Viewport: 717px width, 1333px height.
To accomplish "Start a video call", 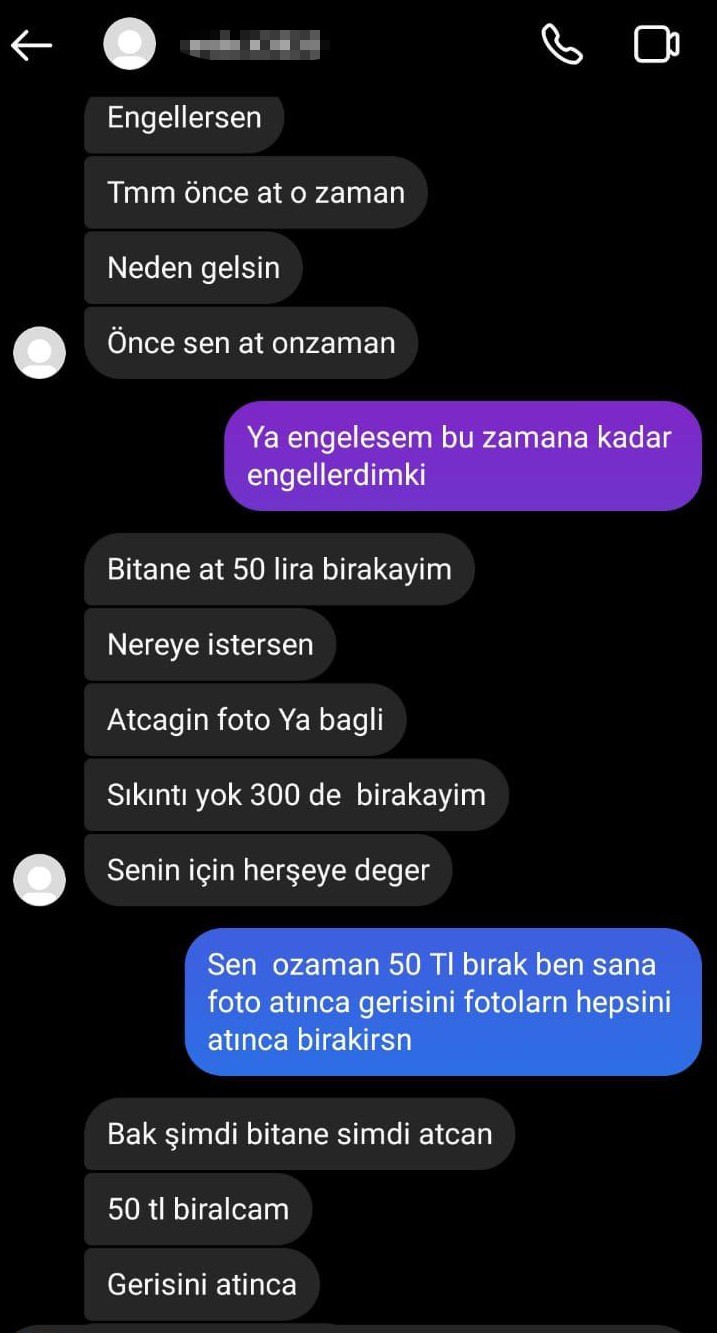I will coord(657,45).
